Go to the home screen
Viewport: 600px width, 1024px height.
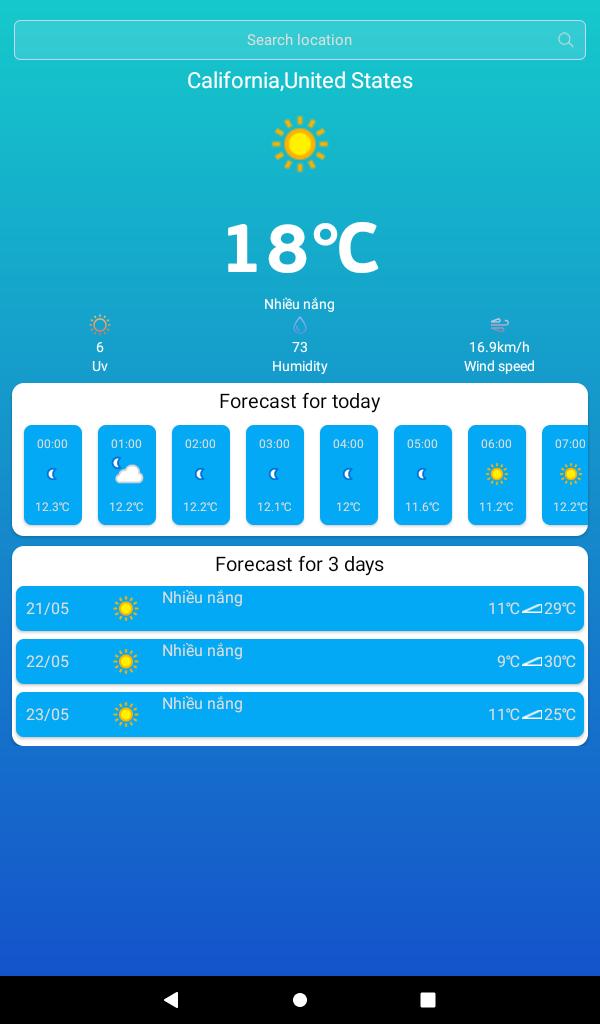point(300,999)
